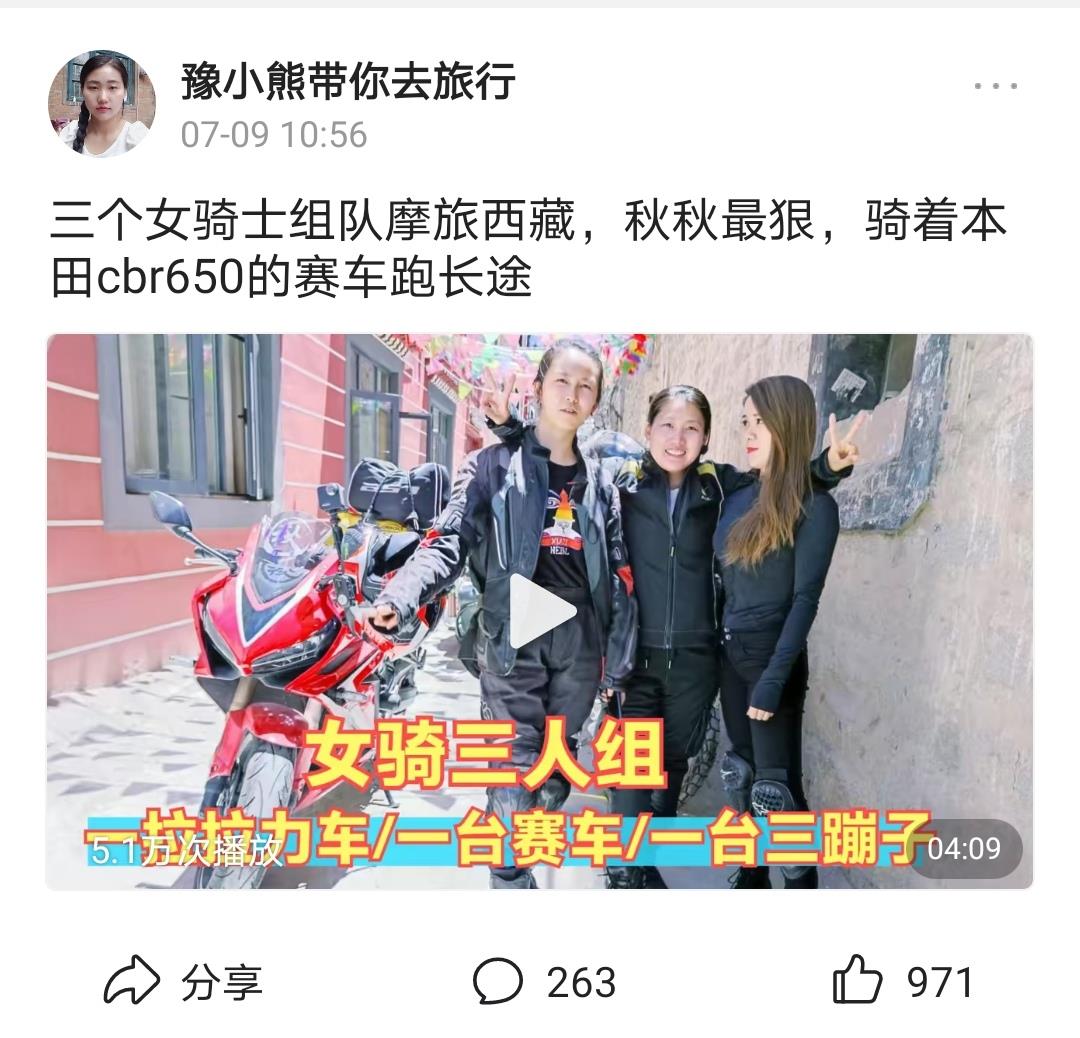Open the 263 comments
Screen dimensions: 1080x1038
(x=543, y=981)
